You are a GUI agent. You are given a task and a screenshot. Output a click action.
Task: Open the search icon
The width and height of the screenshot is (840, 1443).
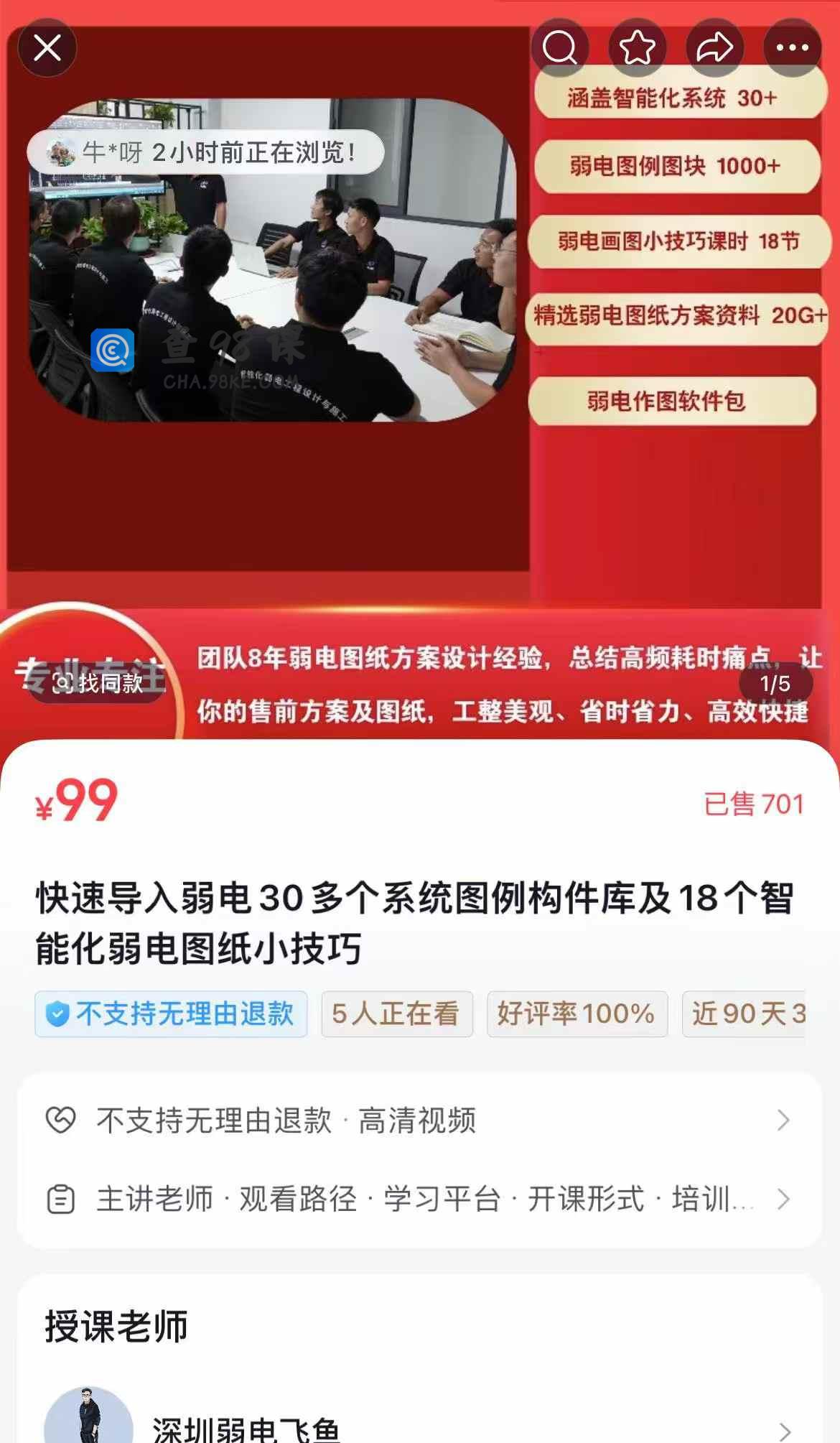coord(560,48)
